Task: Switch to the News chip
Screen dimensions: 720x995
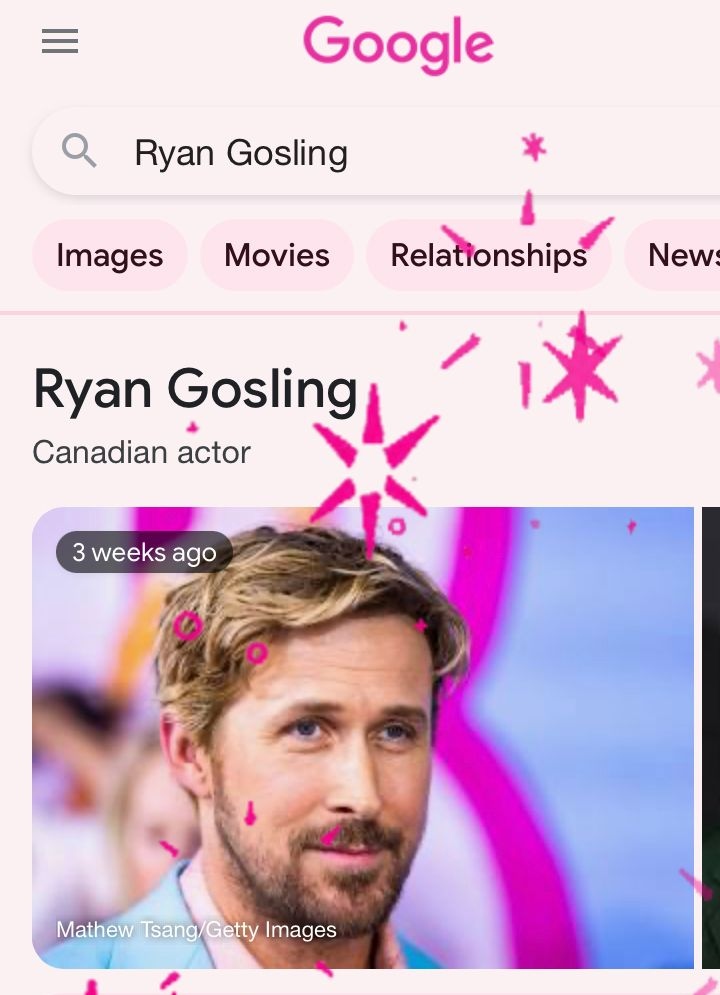Action: pyautogui.click(x=680, y=255)
